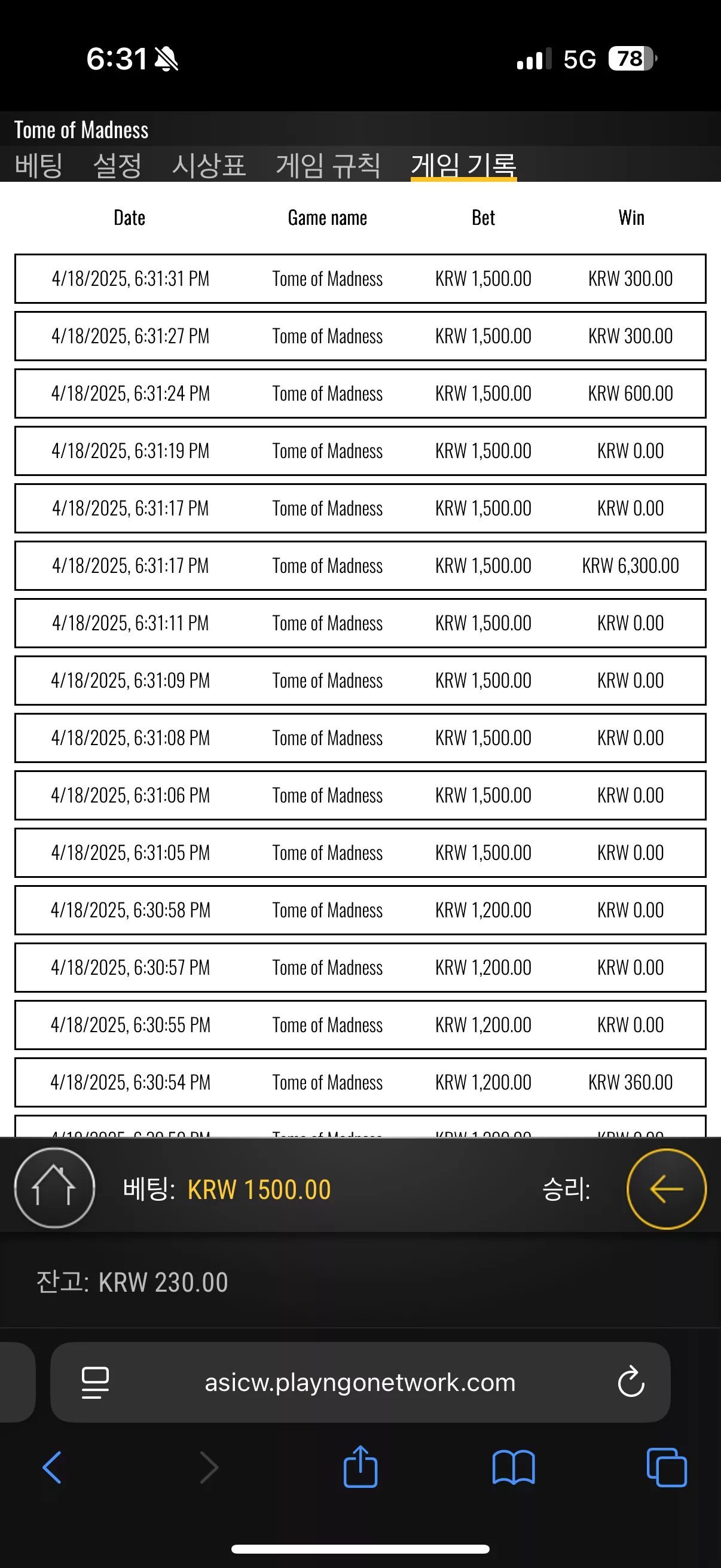Show all open Safari tabs
This screenshot has height=1568, width=721.
coord(667,1468)
